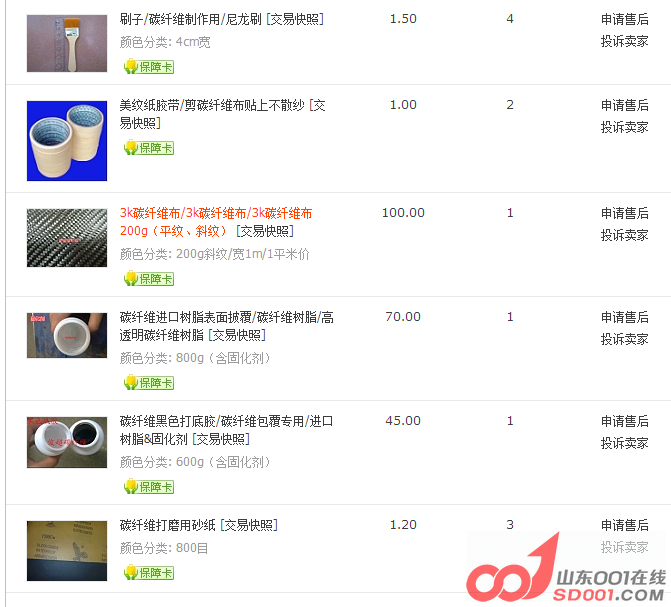The width and height of the screenshot is (671, 607).
Task: Tap 申请售后 for the 黑色打底胶 item
Action: click(x=624, y=421)
